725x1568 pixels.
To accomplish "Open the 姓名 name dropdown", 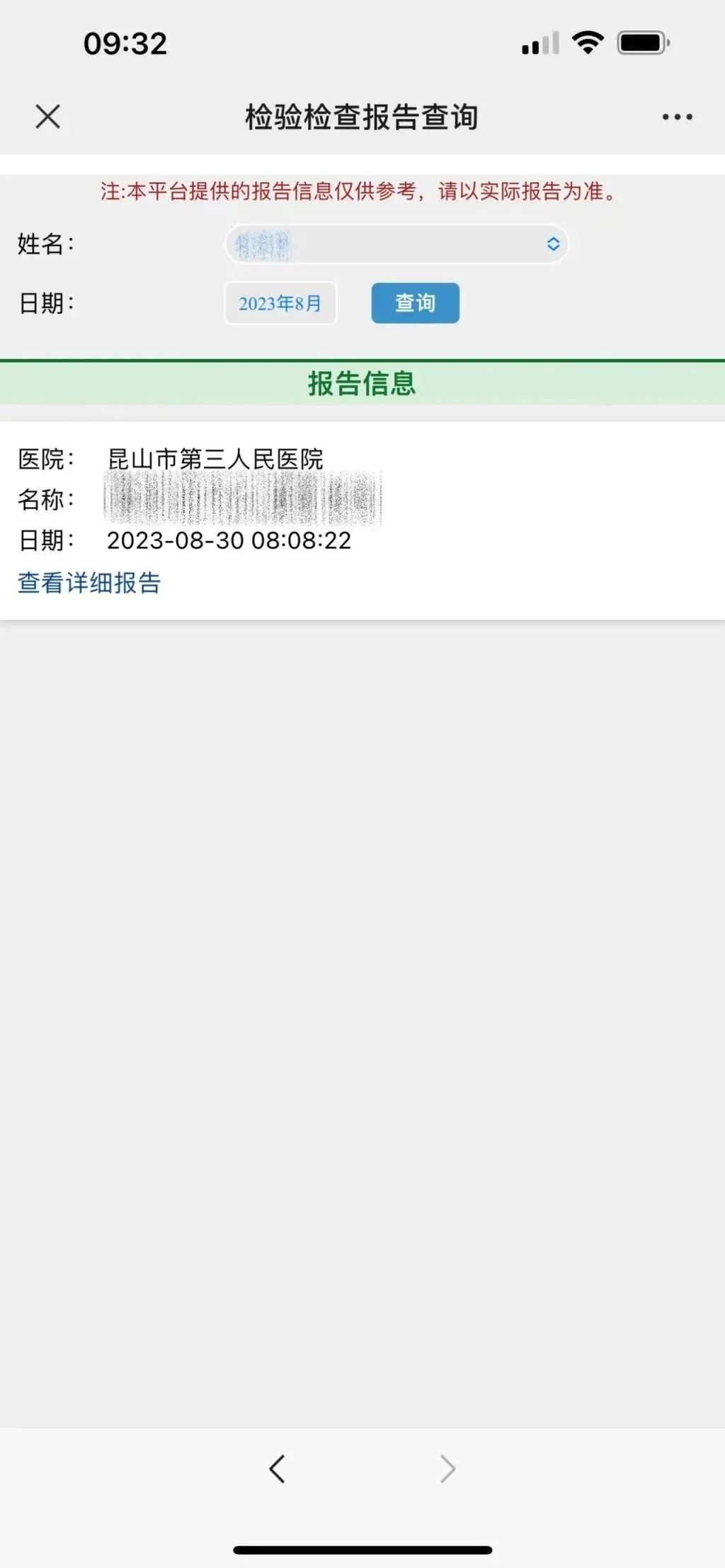I will pyautogui.click(x=396, y=244).
